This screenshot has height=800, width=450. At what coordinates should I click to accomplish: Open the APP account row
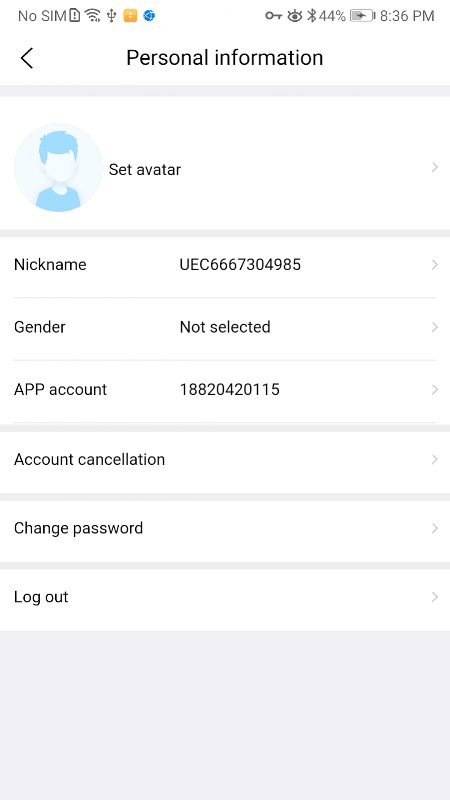coord(225,390)
